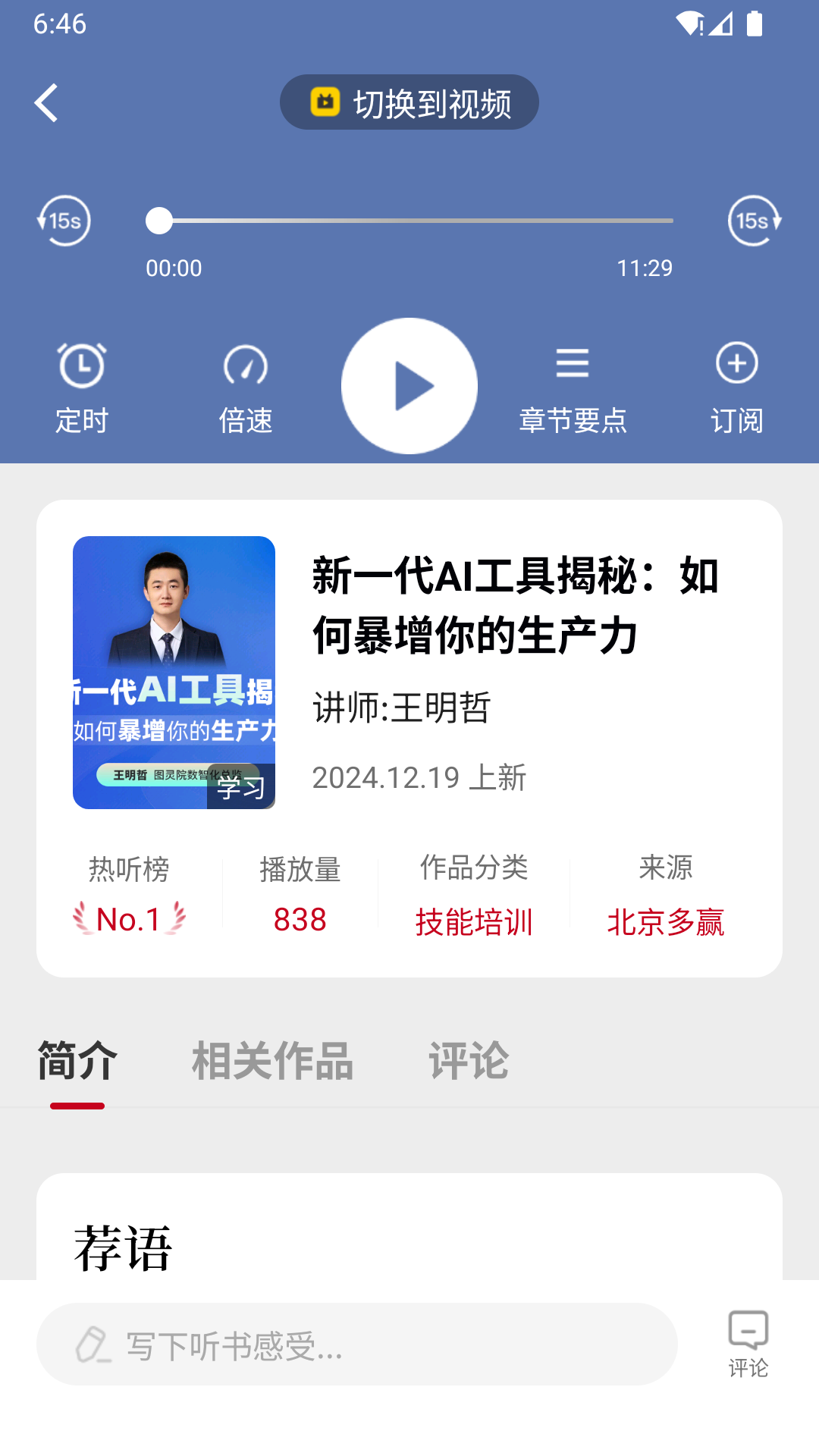This screenshot has height=1456, width=819.
Task: Switch to the 相关作品 tab
Action: tap(272, 1061)
